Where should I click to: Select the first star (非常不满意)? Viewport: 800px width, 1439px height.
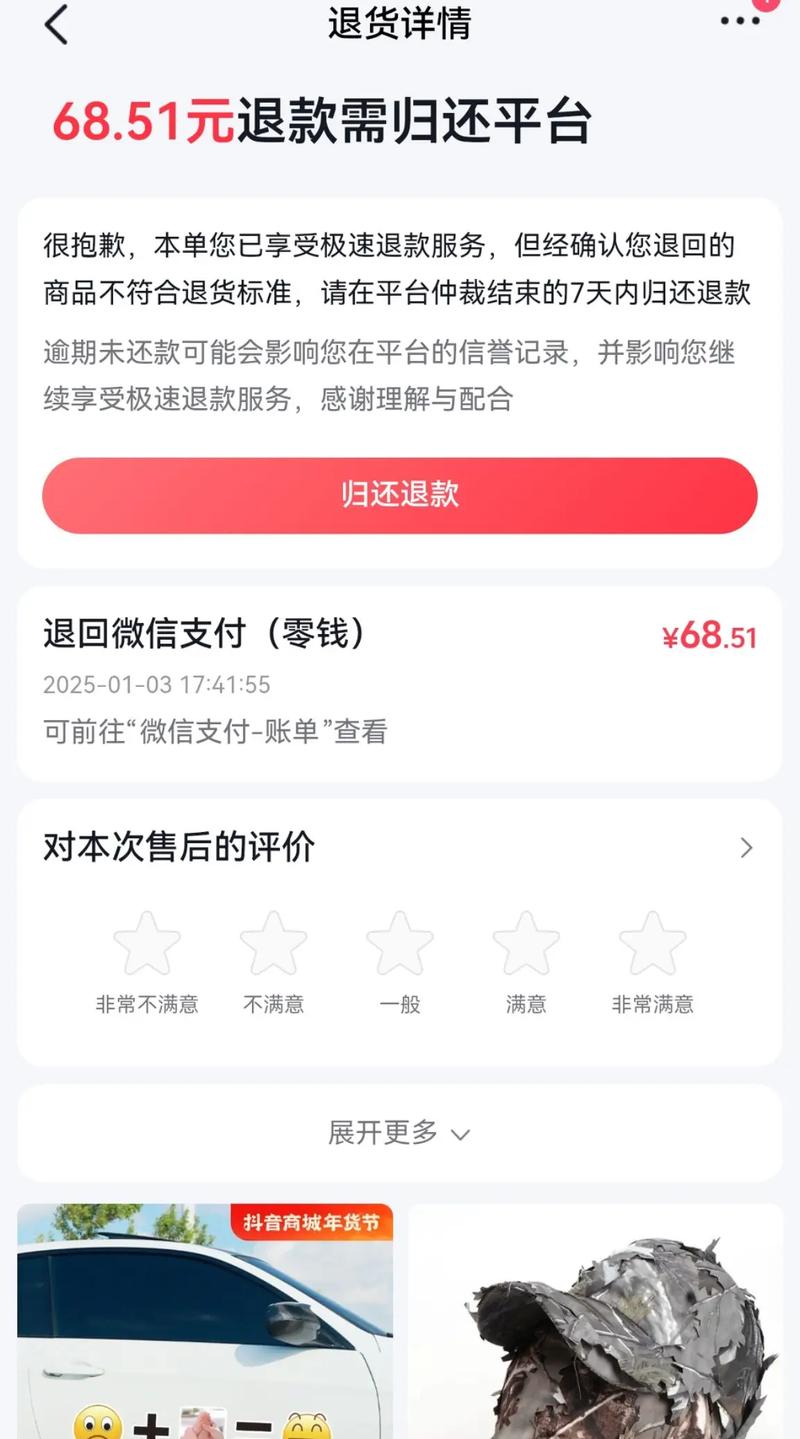pyautogui.click(x=147, y=942)
